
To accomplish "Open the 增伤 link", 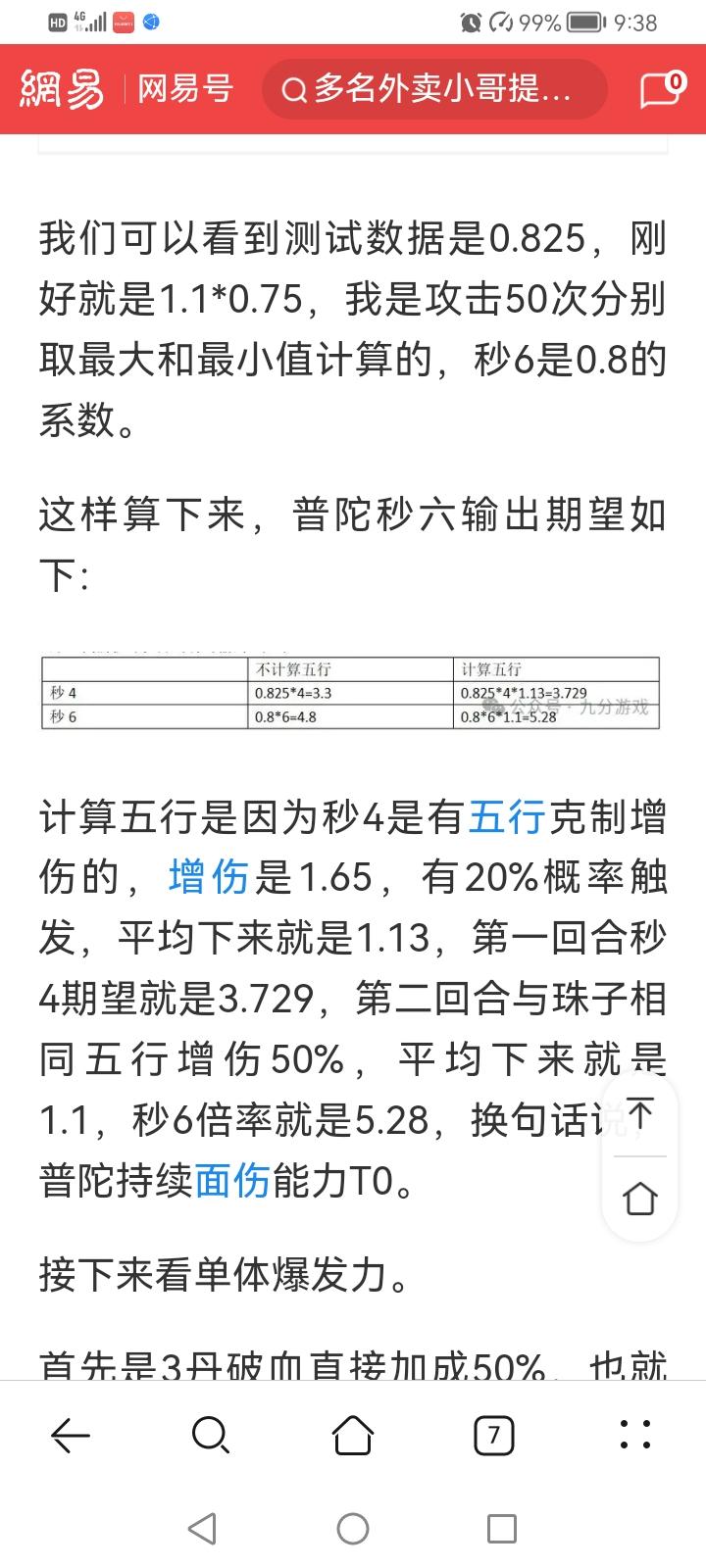I will point(209,877).
